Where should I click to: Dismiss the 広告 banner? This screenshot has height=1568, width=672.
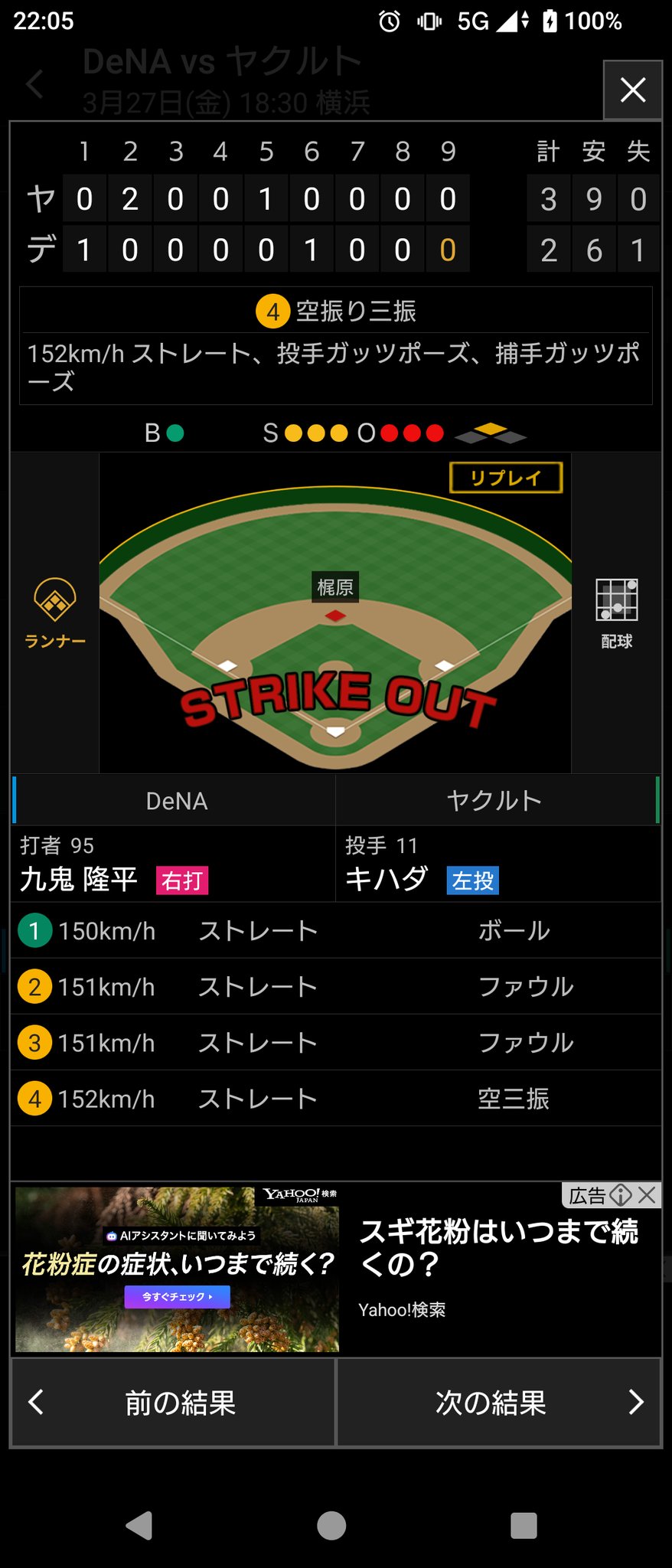[x=648, y=1195]
